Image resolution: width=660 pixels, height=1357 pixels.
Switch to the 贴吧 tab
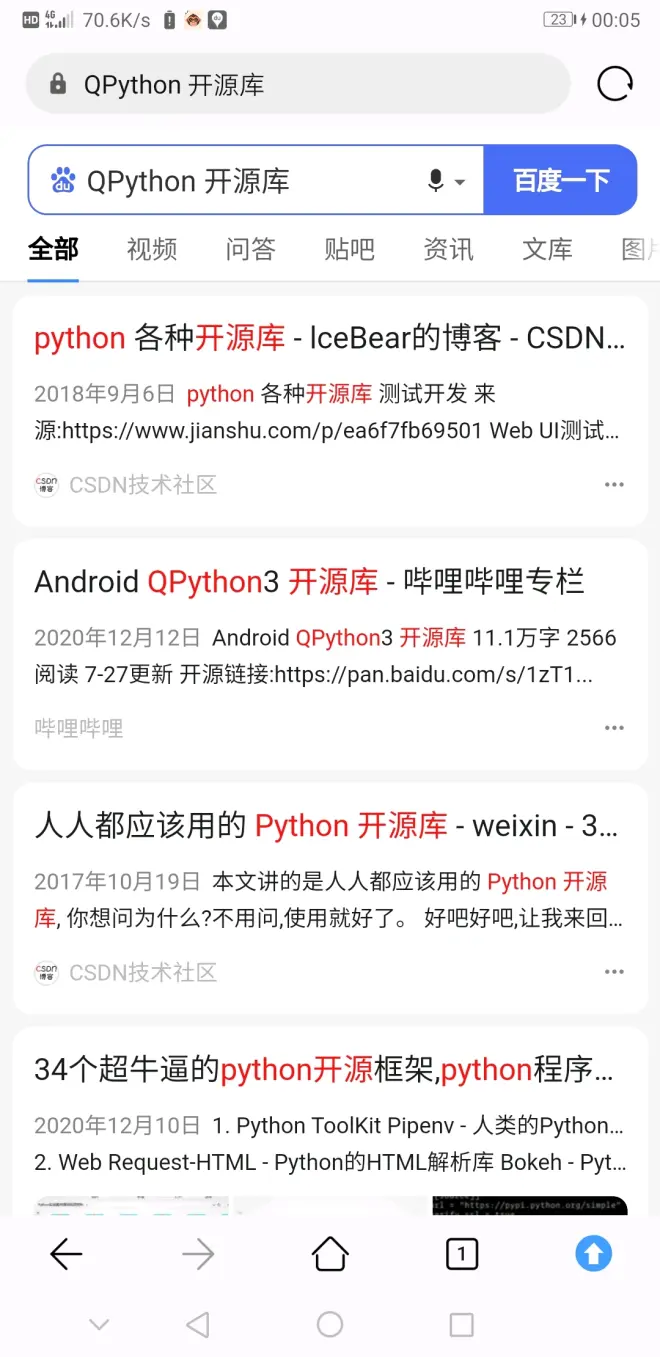click(x=349, y=249)
